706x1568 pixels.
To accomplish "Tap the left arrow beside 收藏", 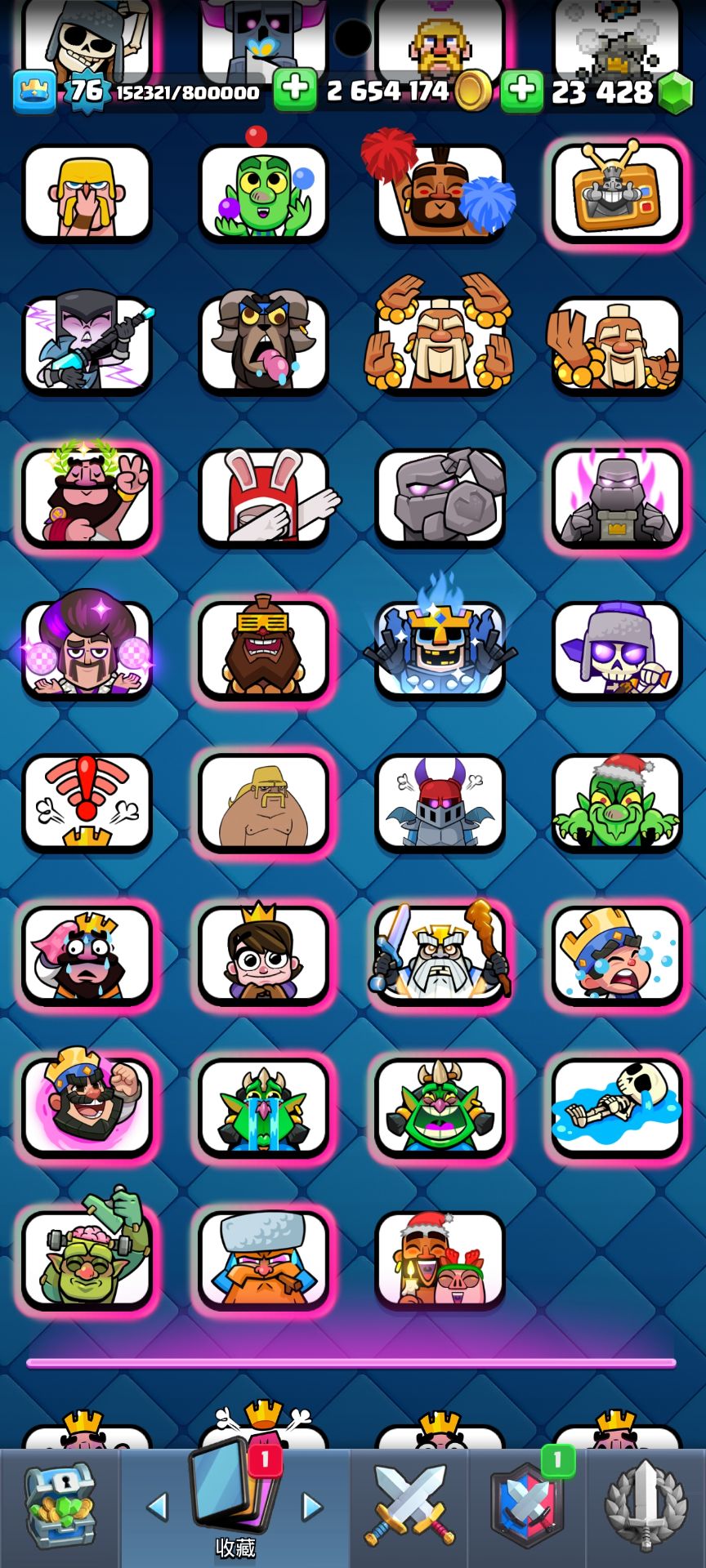I will [x=158, y=1507].
